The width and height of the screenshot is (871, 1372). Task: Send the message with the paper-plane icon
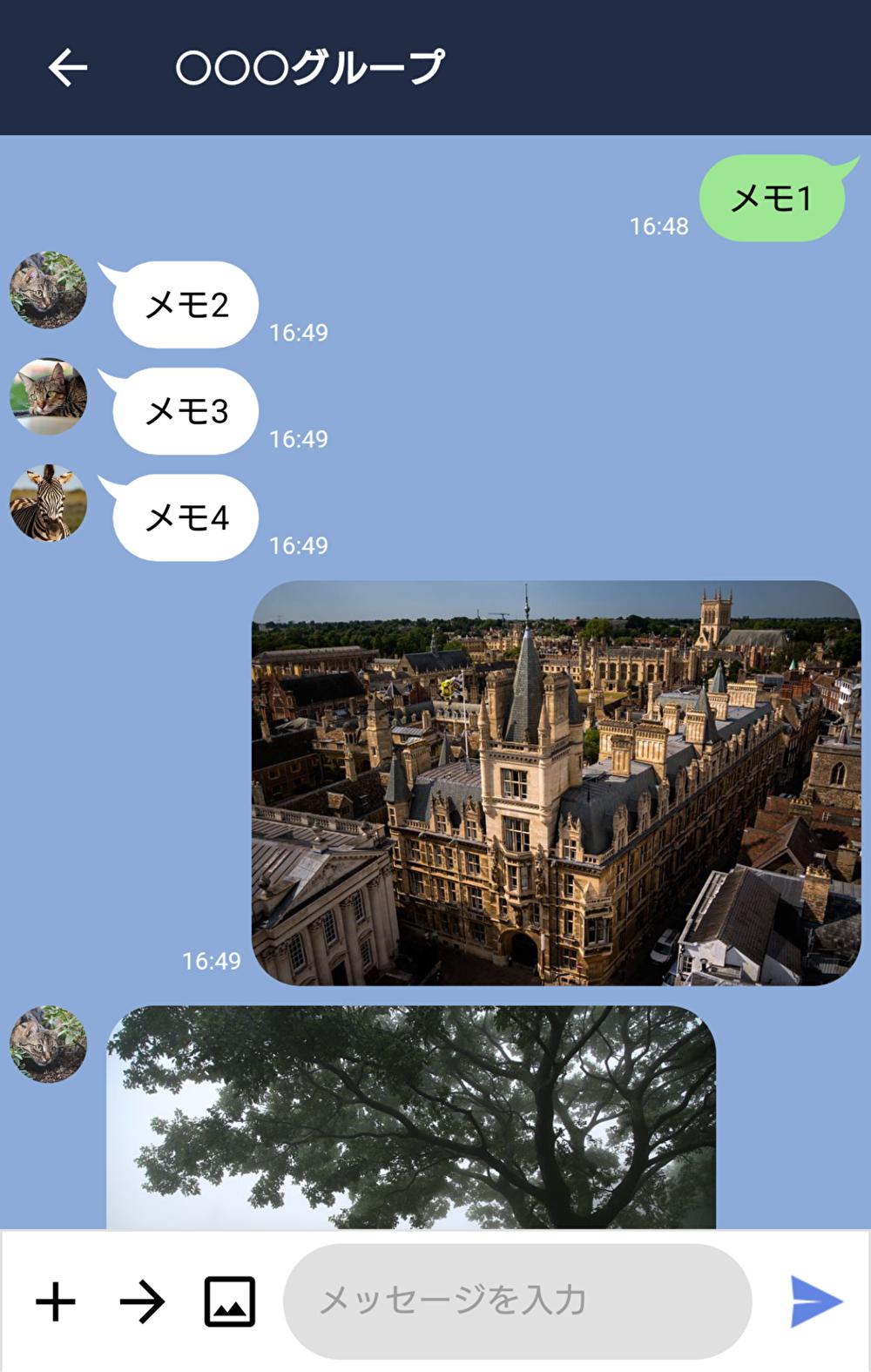point(815,1301)
